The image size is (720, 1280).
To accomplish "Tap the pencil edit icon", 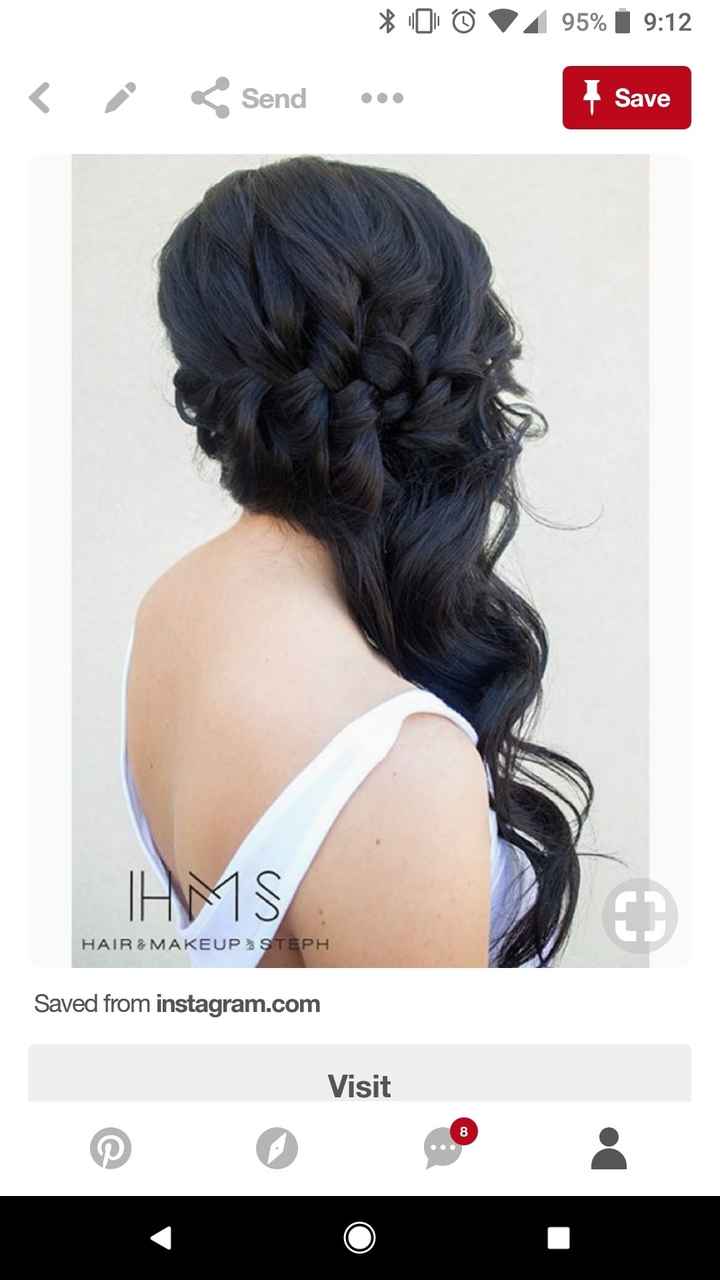I will (121, 97).
